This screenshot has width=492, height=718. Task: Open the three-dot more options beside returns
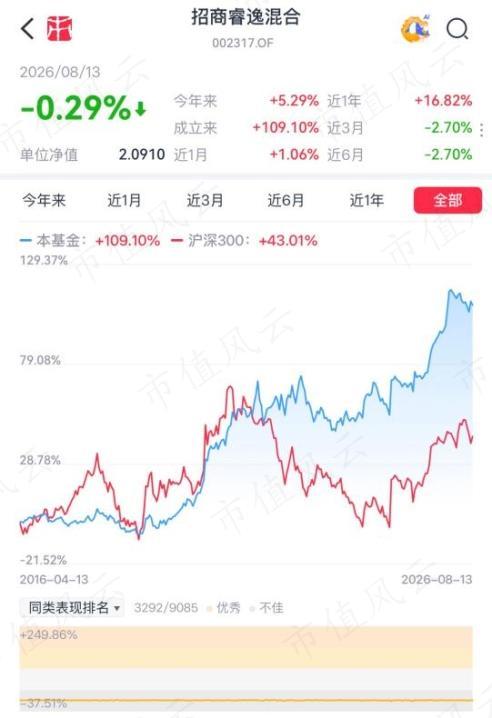coord(481,130)
